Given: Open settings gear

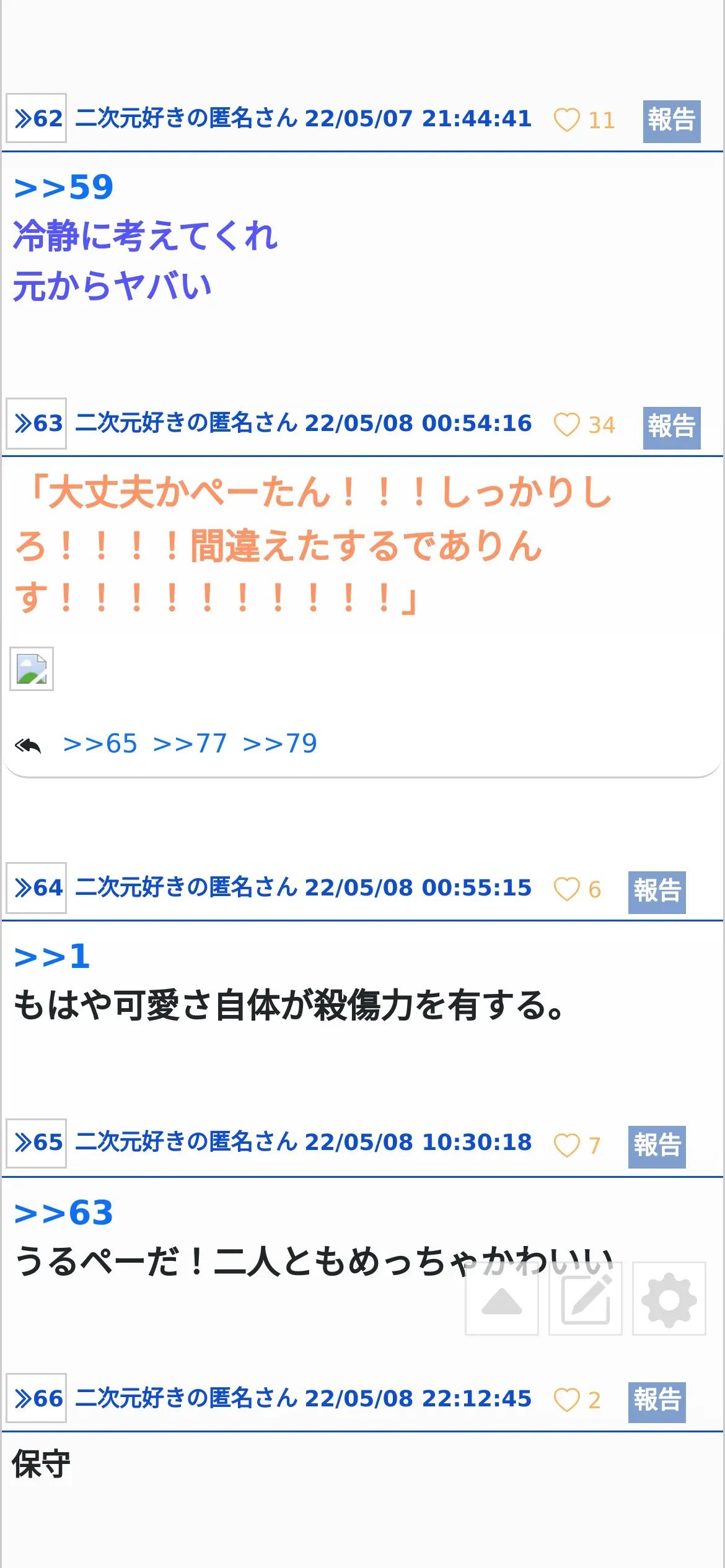Looking at the screenshot, I should coord(669,1298).
